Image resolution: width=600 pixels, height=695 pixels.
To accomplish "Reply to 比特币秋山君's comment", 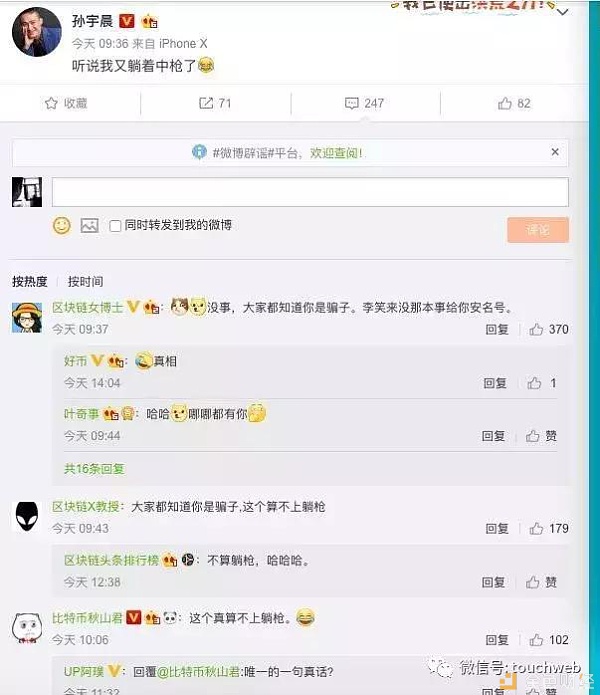I will point(496,640).
